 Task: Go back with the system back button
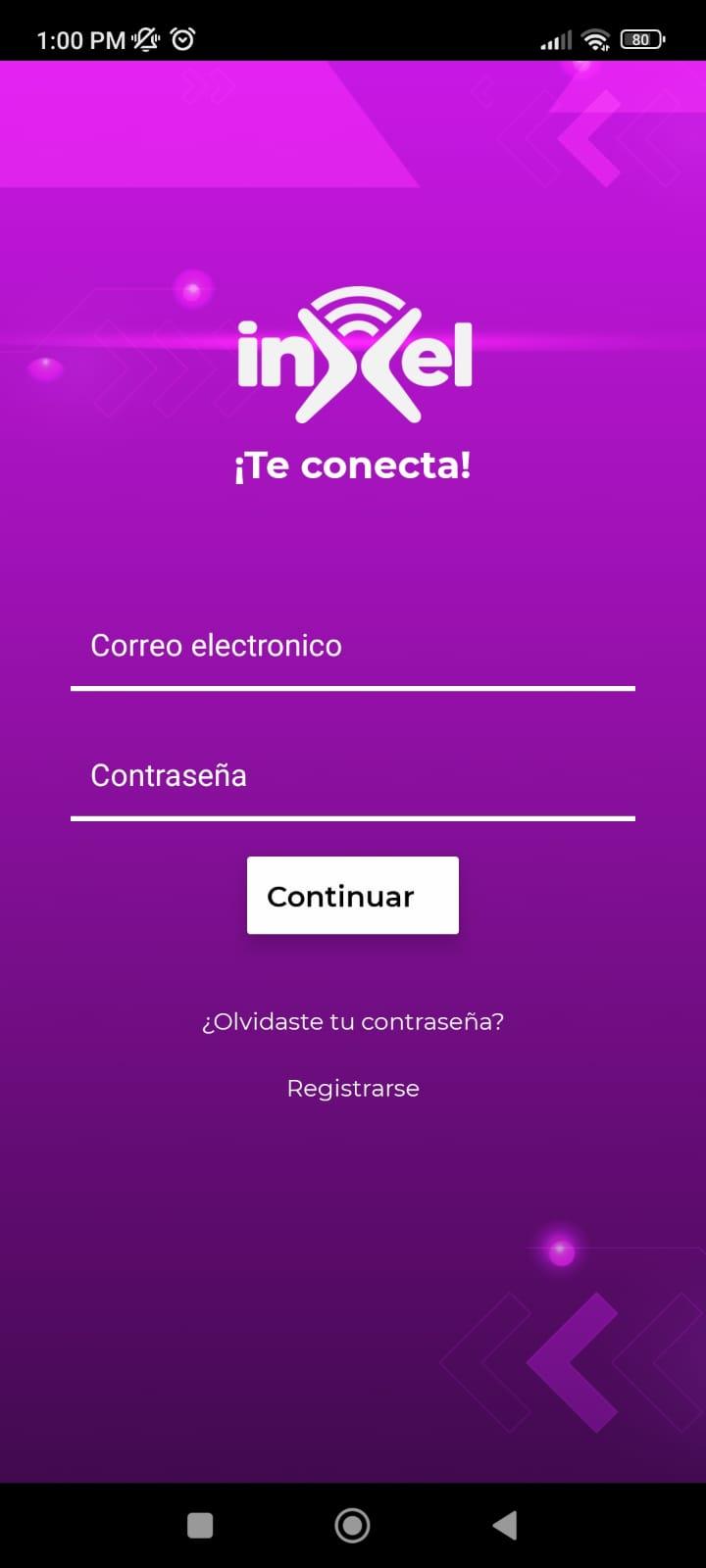coord(505,1525)
